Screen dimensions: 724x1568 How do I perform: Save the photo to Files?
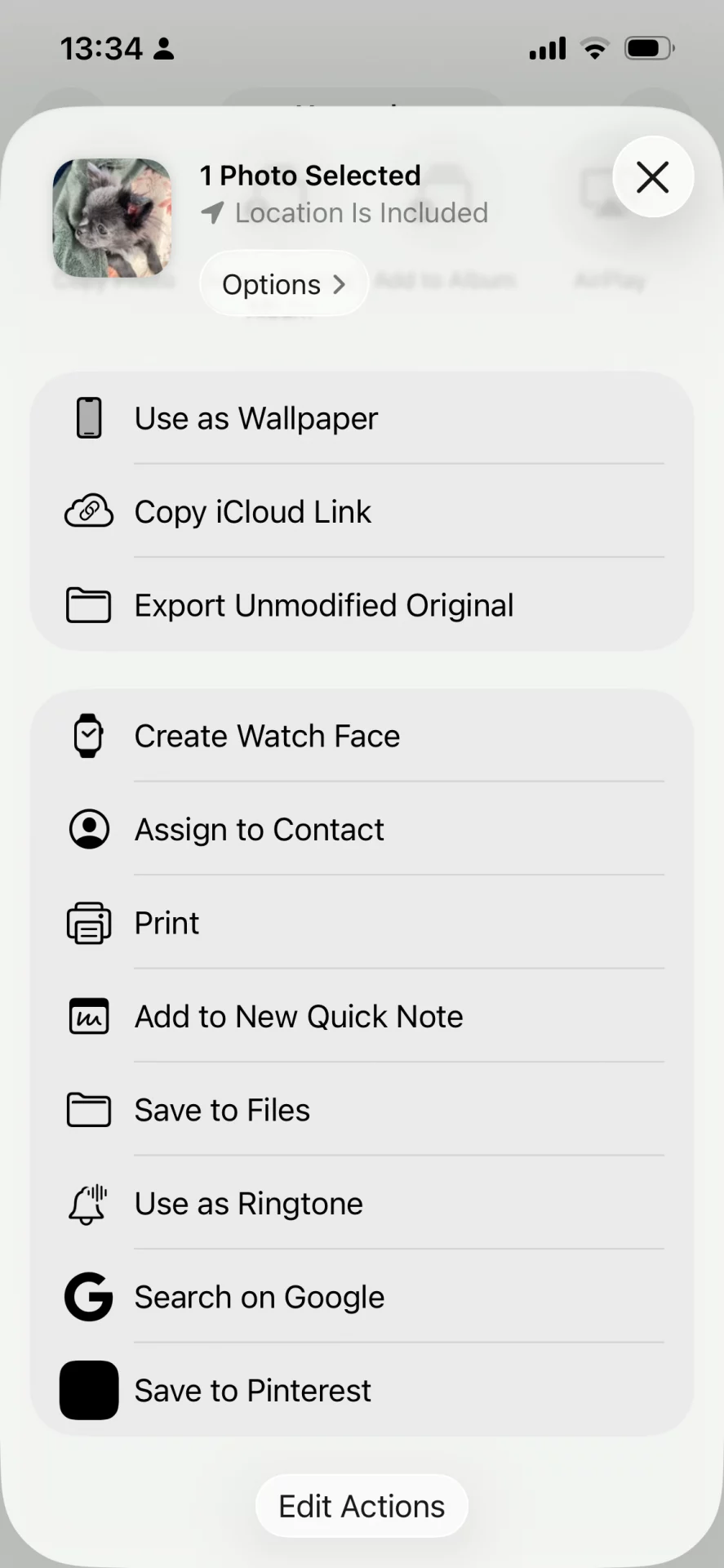click(x=362, y=1110)
